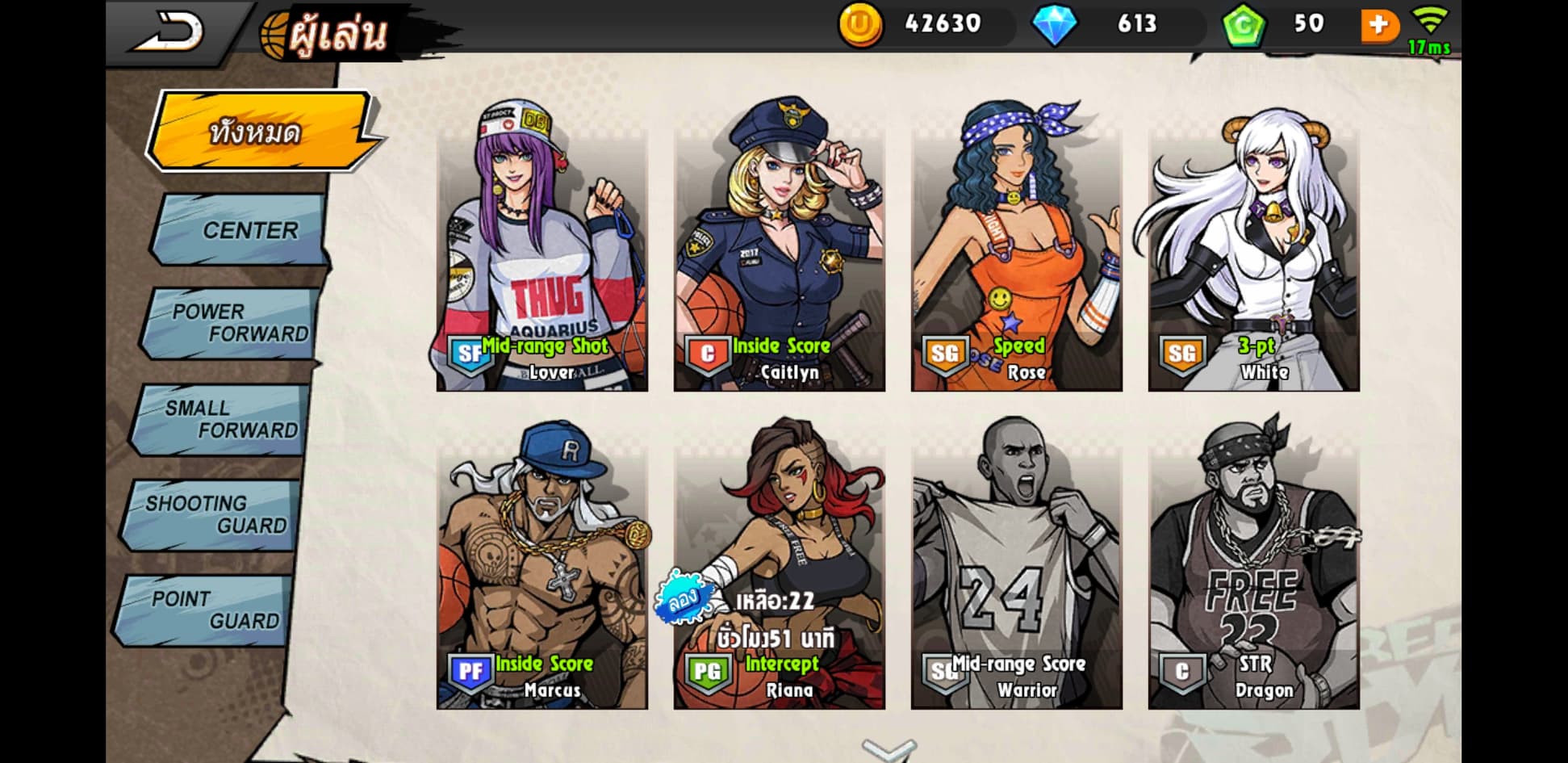
Task: Tap the orange plus button to add currency
Action: pyautogui.click(x=1378, y=25)
